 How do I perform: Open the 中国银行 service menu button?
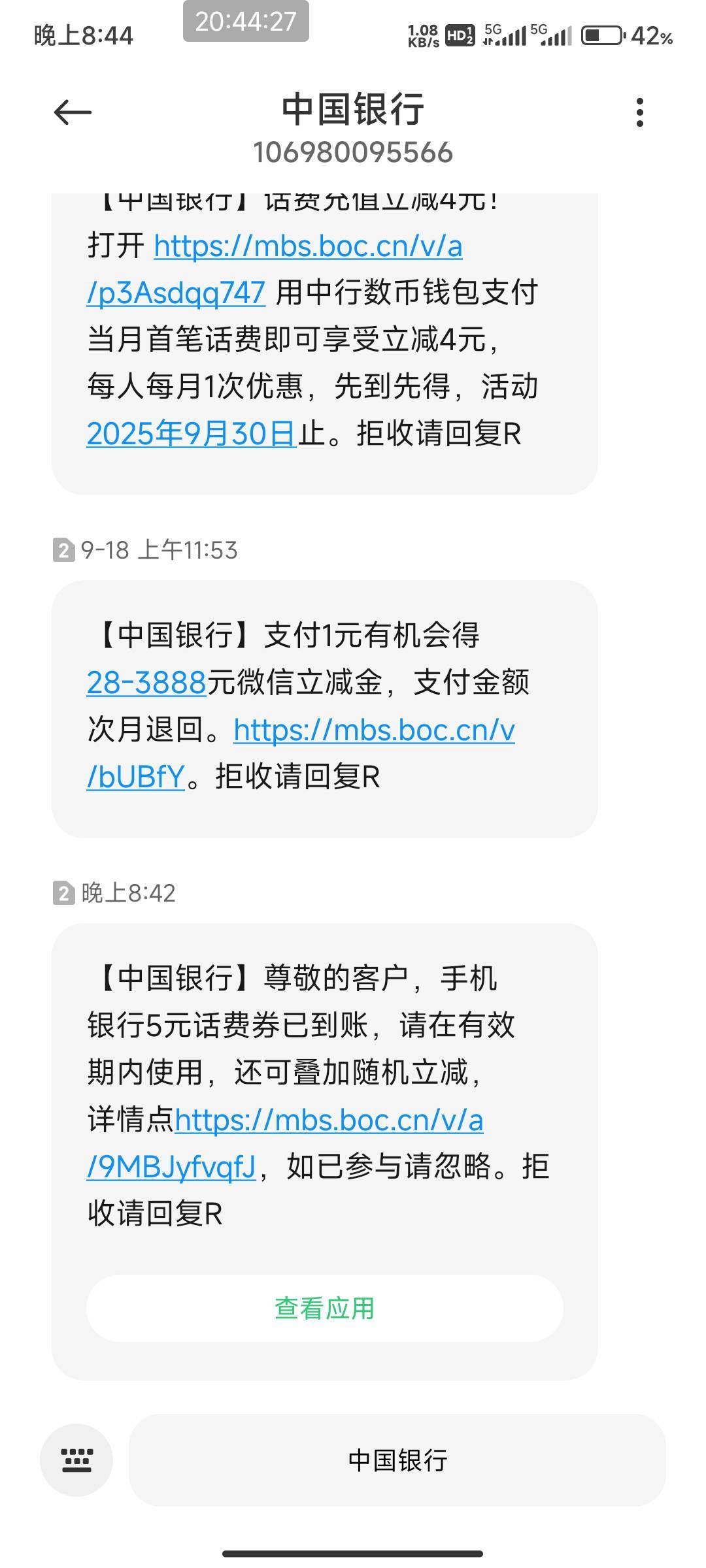click(x=397, y=1460)
